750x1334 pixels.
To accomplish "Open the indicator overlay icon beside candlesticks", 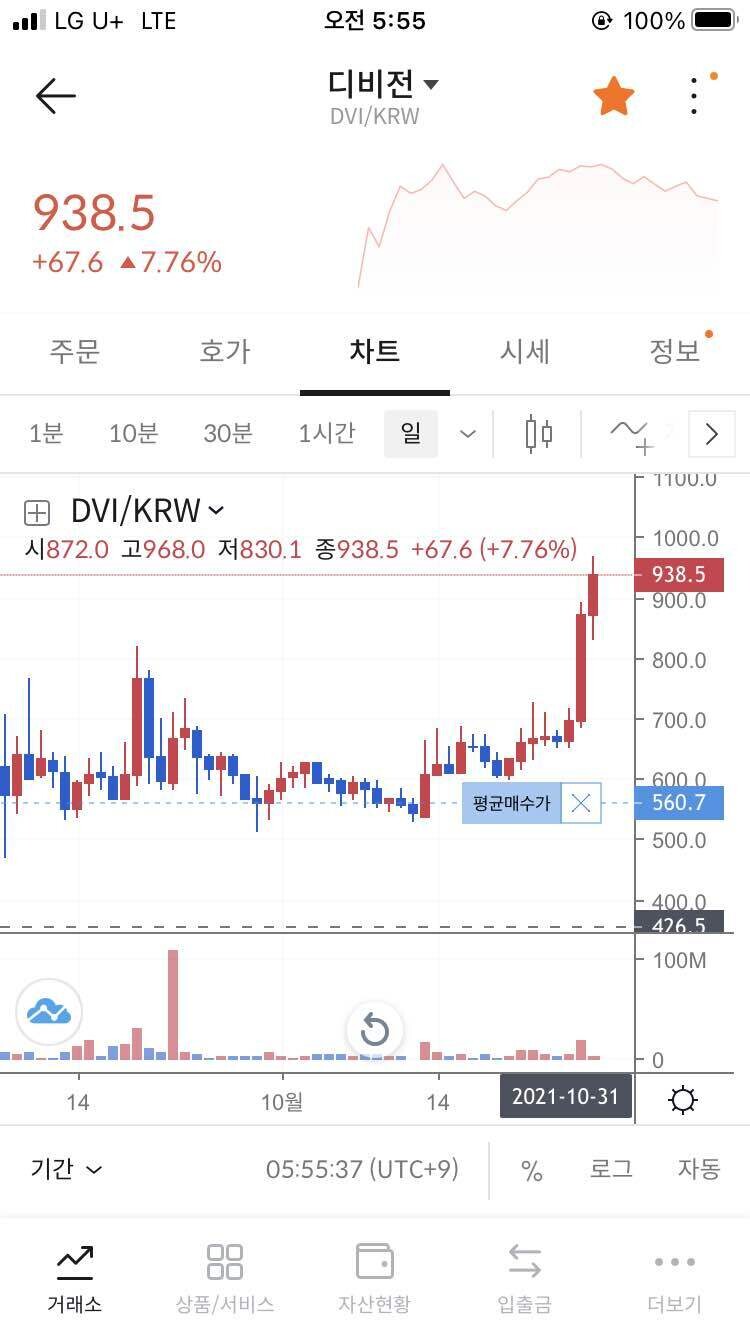I will click(x=633, y=433).
